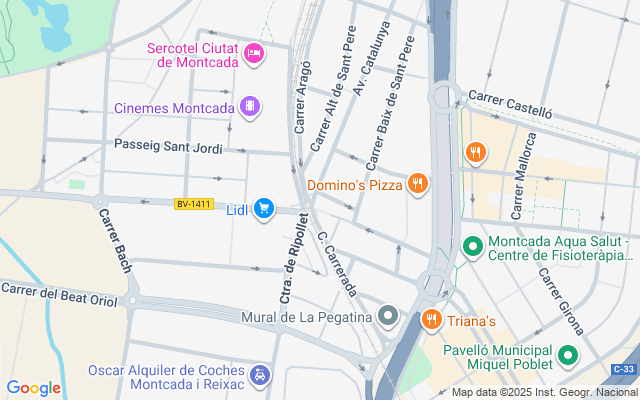The height and width of the screenshot is (400, 640).
Task: Select the Pavelló Municipal Miquel Poblet marker
Action: [x=568, y=356]
